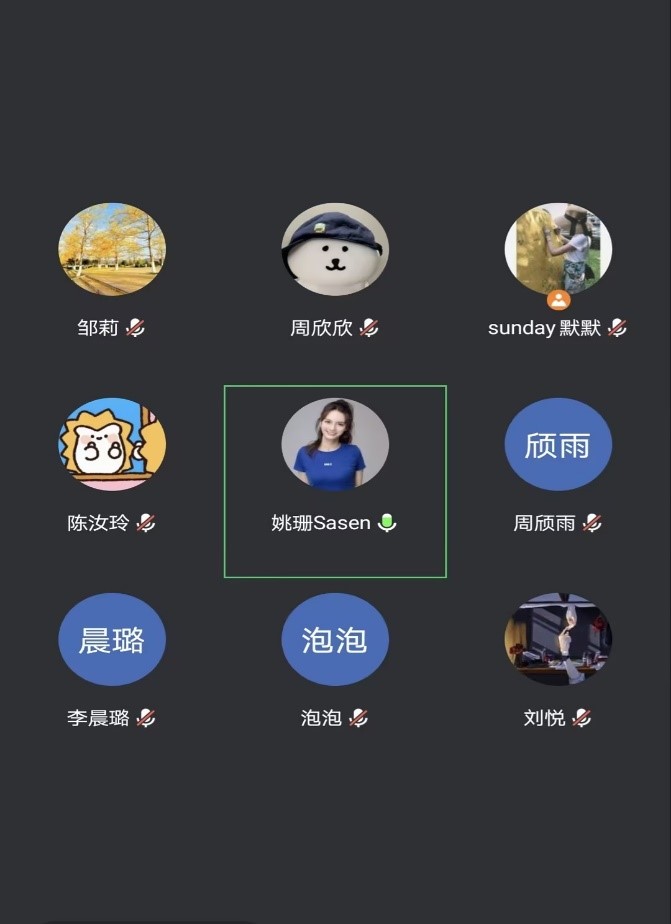Tap 刘悦's participant avatar
This screenshot has width=671, height=924.
point(558,640)
